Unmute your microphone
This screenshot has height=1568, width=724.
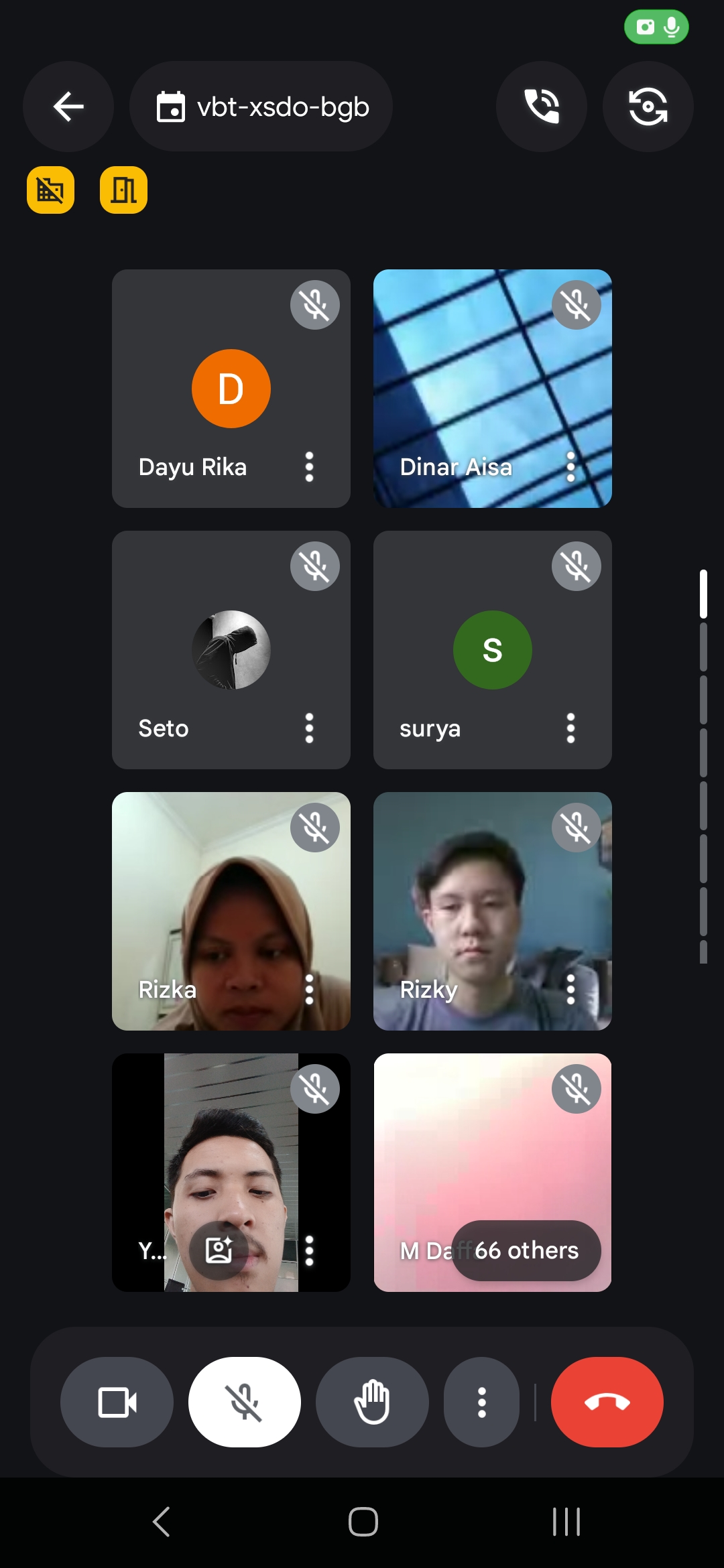(245, 1402)
